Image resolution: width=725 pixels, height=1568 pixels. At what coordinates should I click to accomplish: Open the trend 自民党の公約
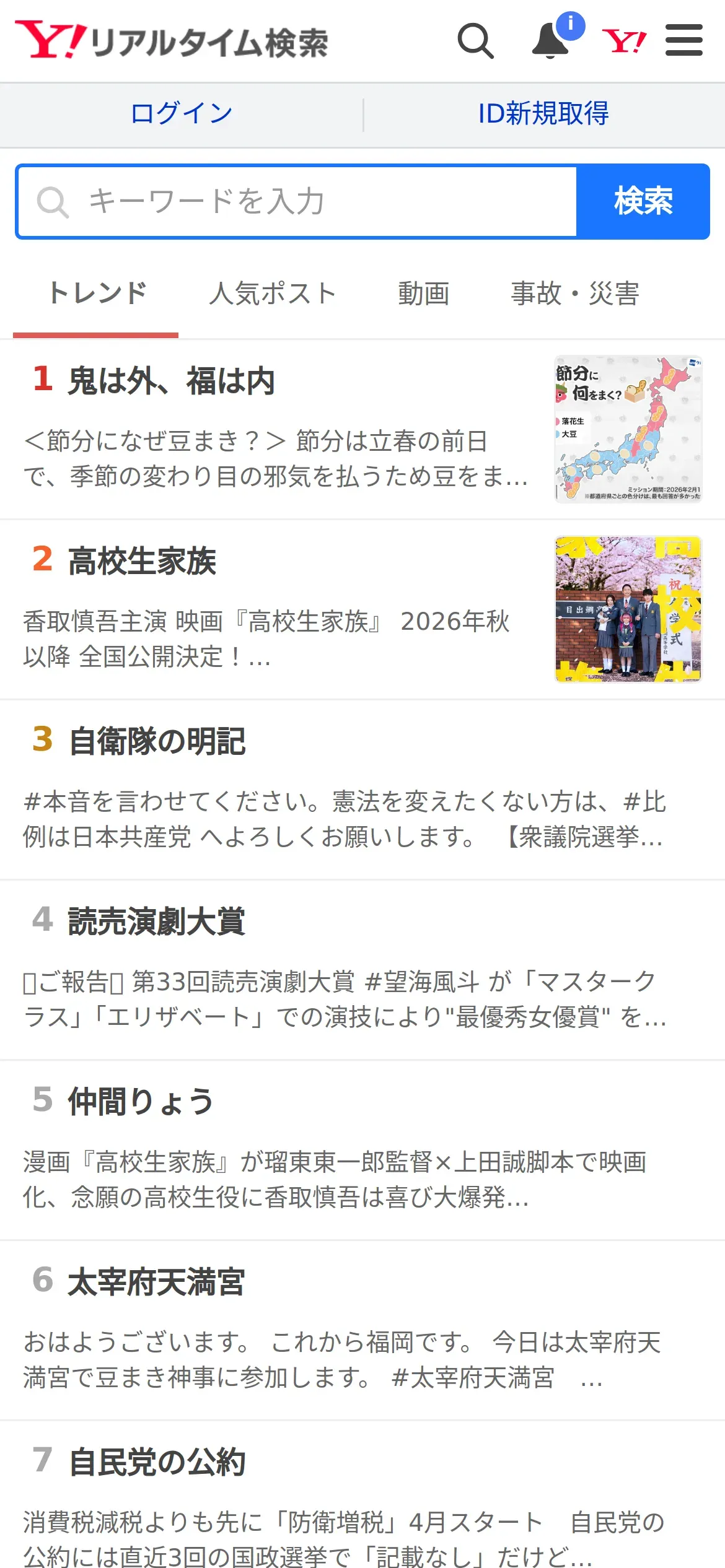pos(157,1462)
